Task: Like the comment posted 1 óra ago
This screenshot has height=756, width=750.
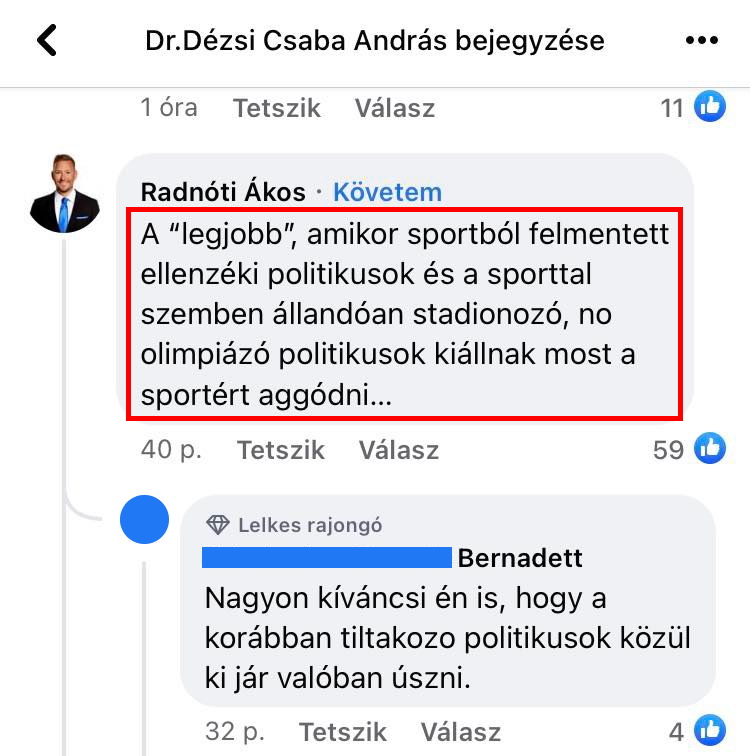Action: coord(276,107)
